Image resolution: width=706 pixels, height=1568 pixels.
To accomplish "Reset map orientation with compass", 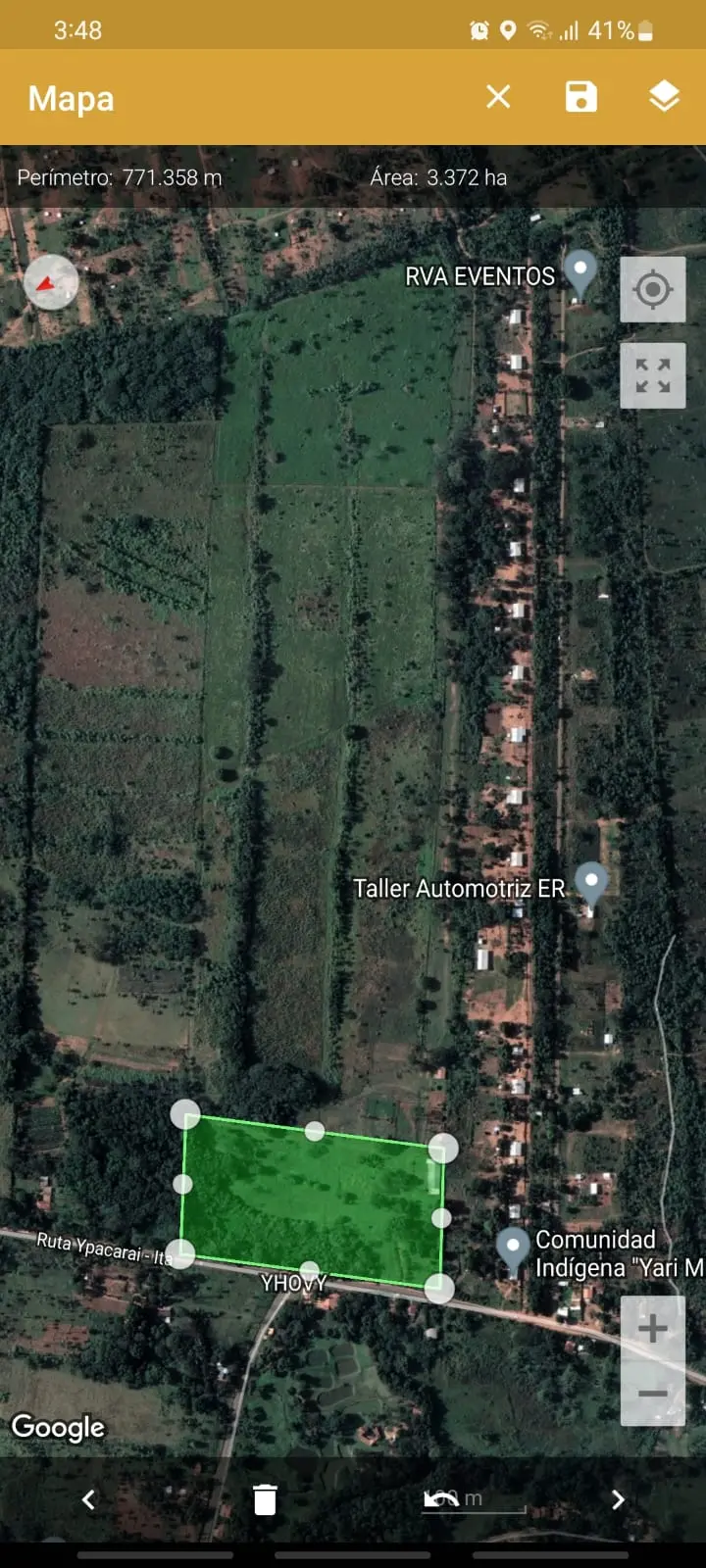I will (51, 282).
